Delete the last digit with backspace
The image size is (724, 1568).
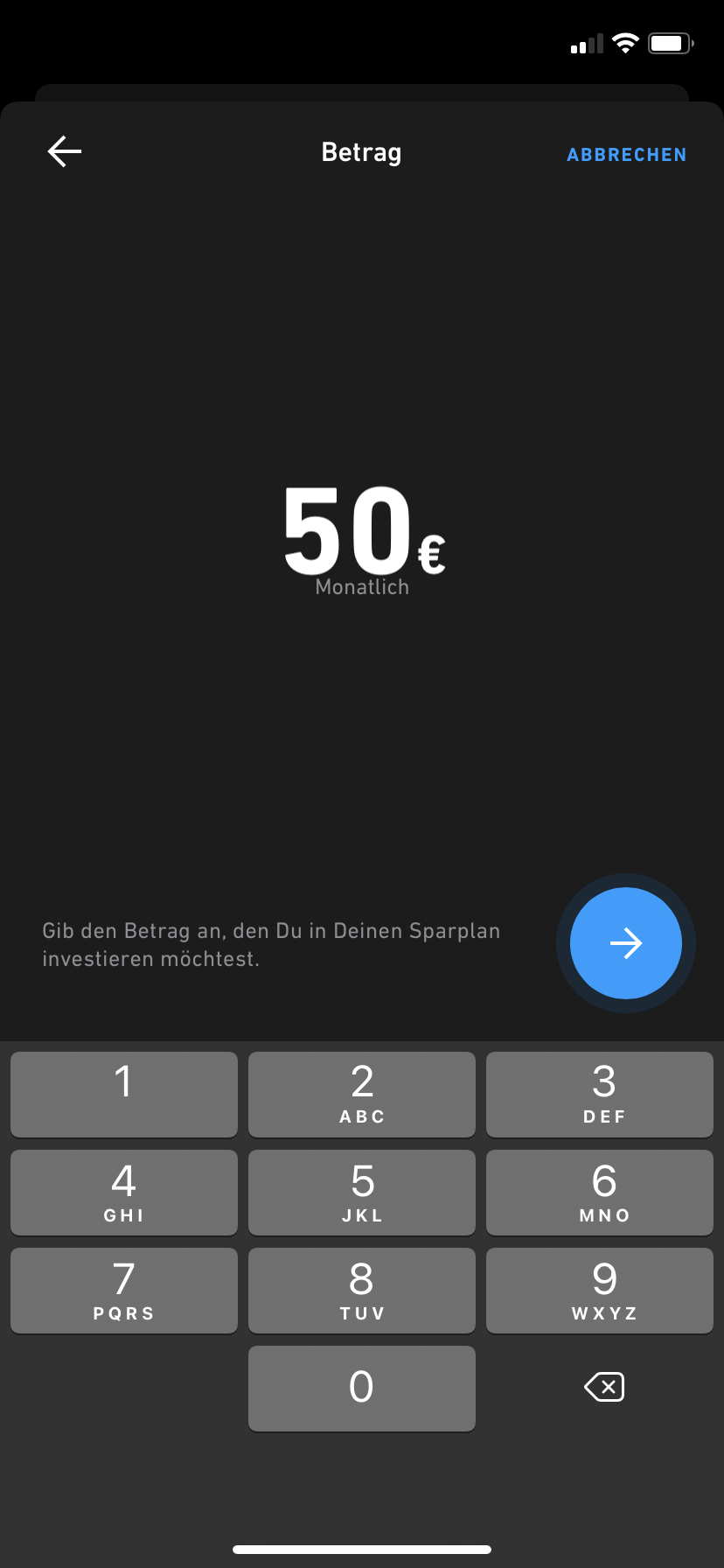(x=604, y=1387)
